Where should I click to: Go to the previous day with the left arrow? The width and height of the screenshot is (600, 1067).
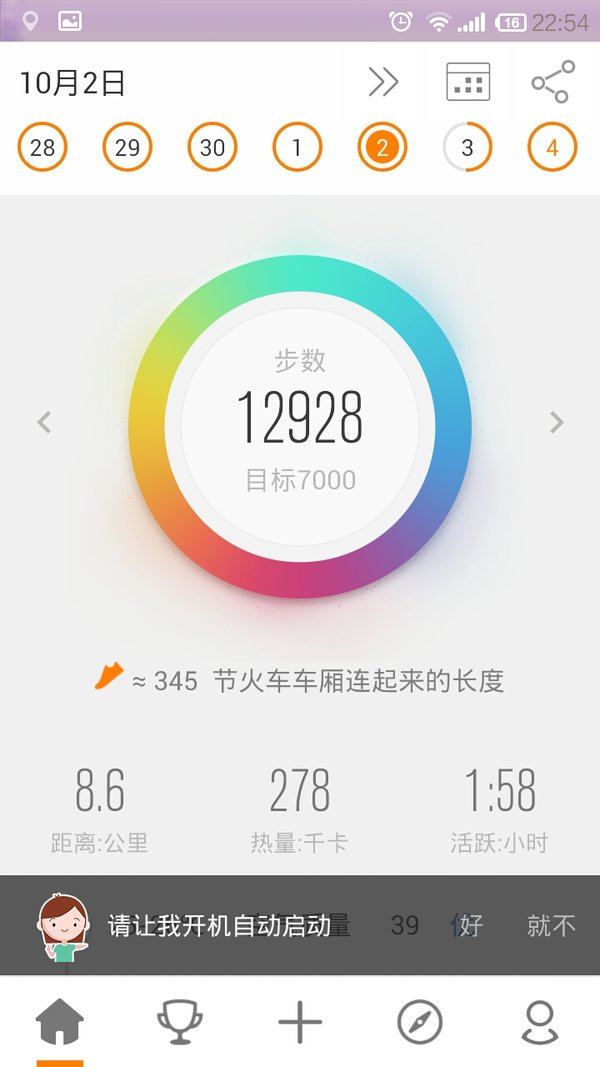pos(44,422)
